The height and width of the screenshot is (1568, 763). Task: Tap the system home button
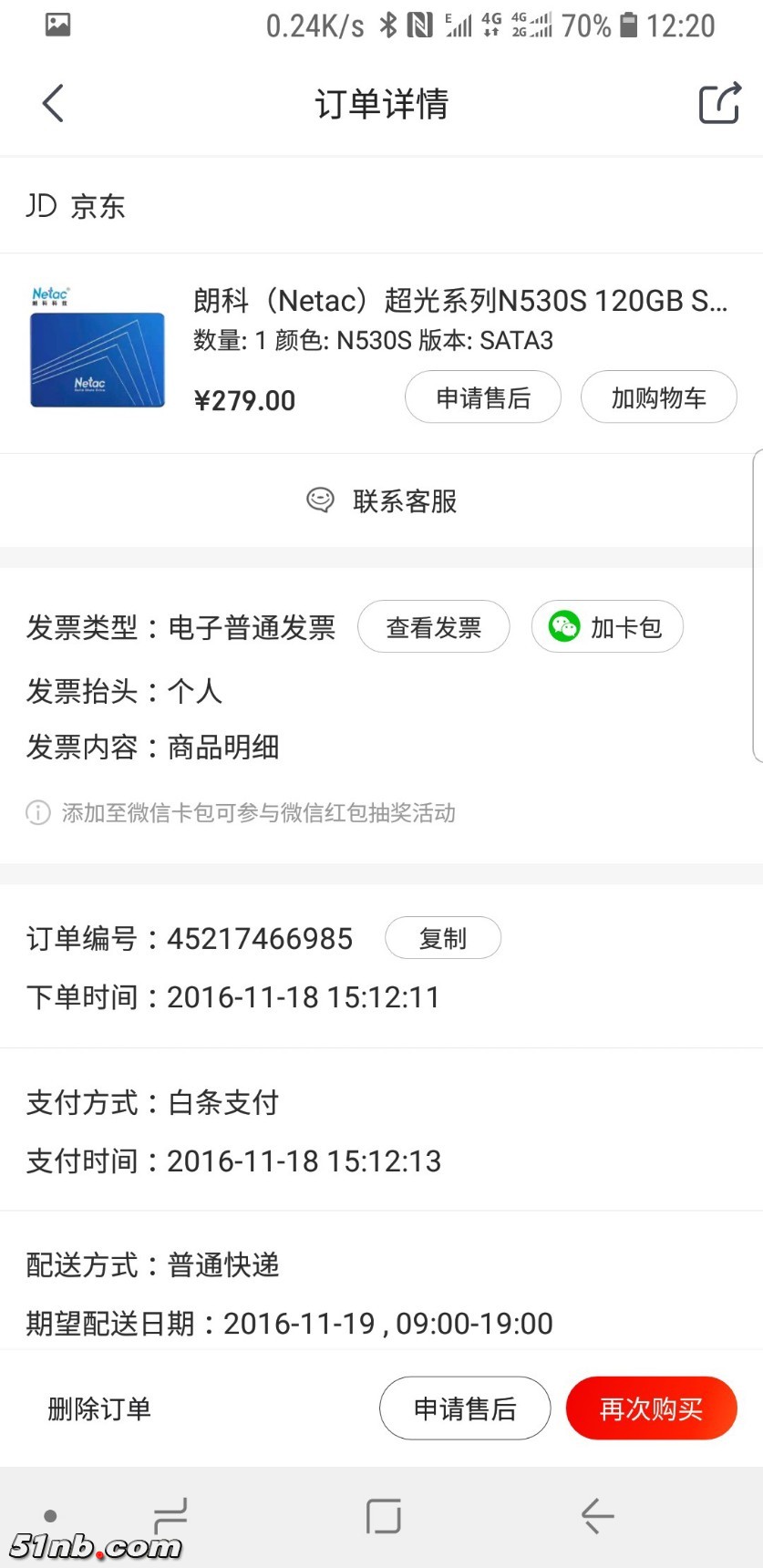(x=383, y=1516)
